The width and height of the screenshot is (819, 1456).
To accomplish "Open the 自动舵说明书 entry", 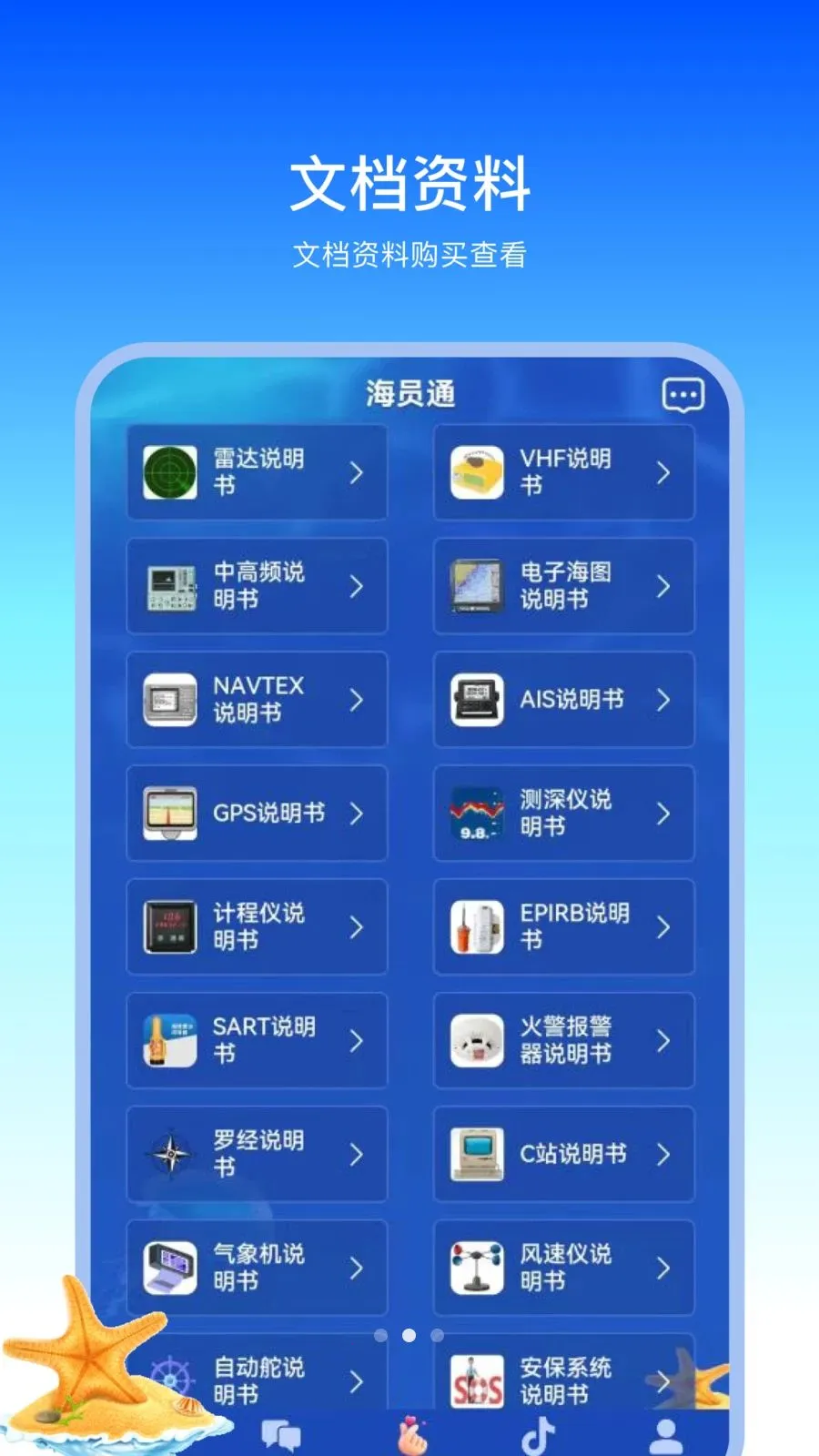I will click(258, 1380).
